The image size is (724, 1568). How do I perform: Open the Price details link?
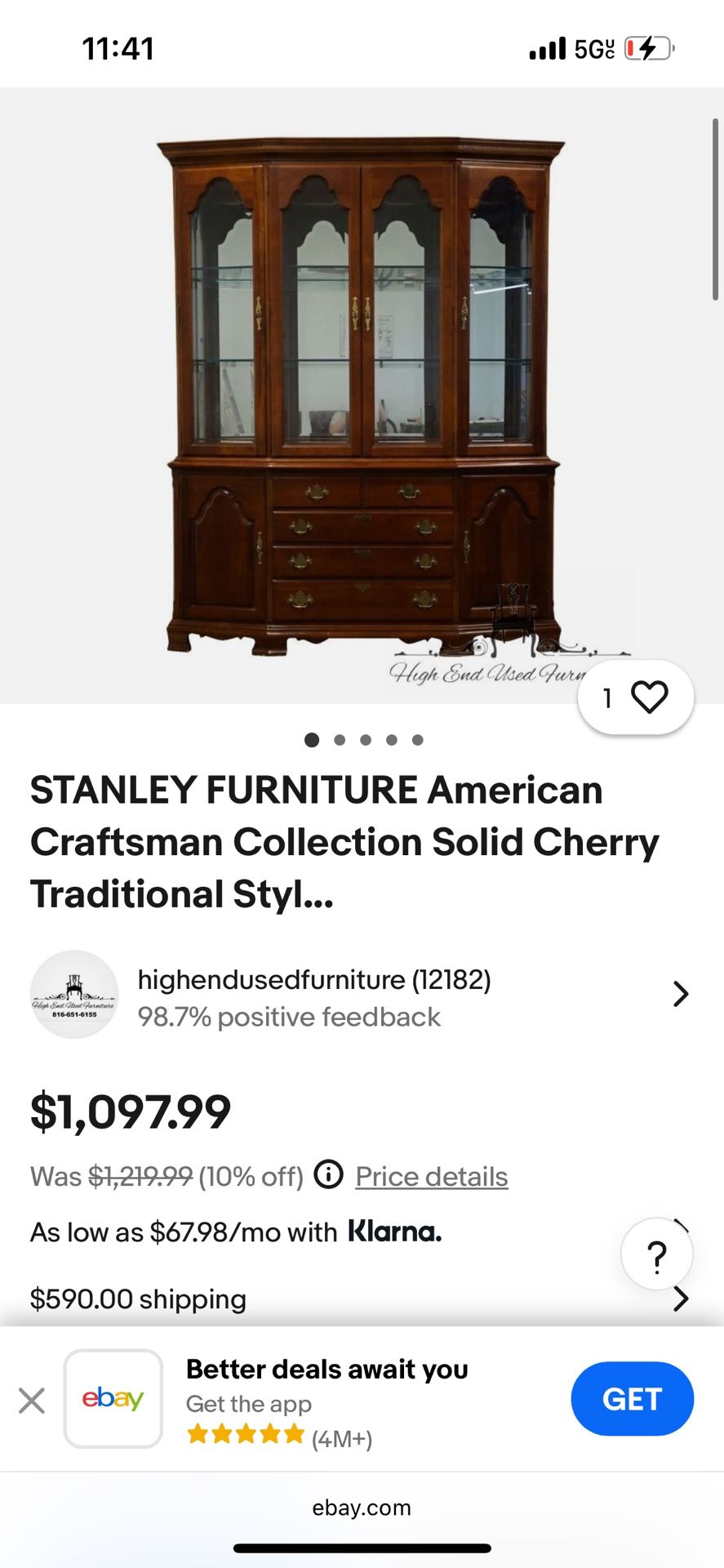point(432,1177)
